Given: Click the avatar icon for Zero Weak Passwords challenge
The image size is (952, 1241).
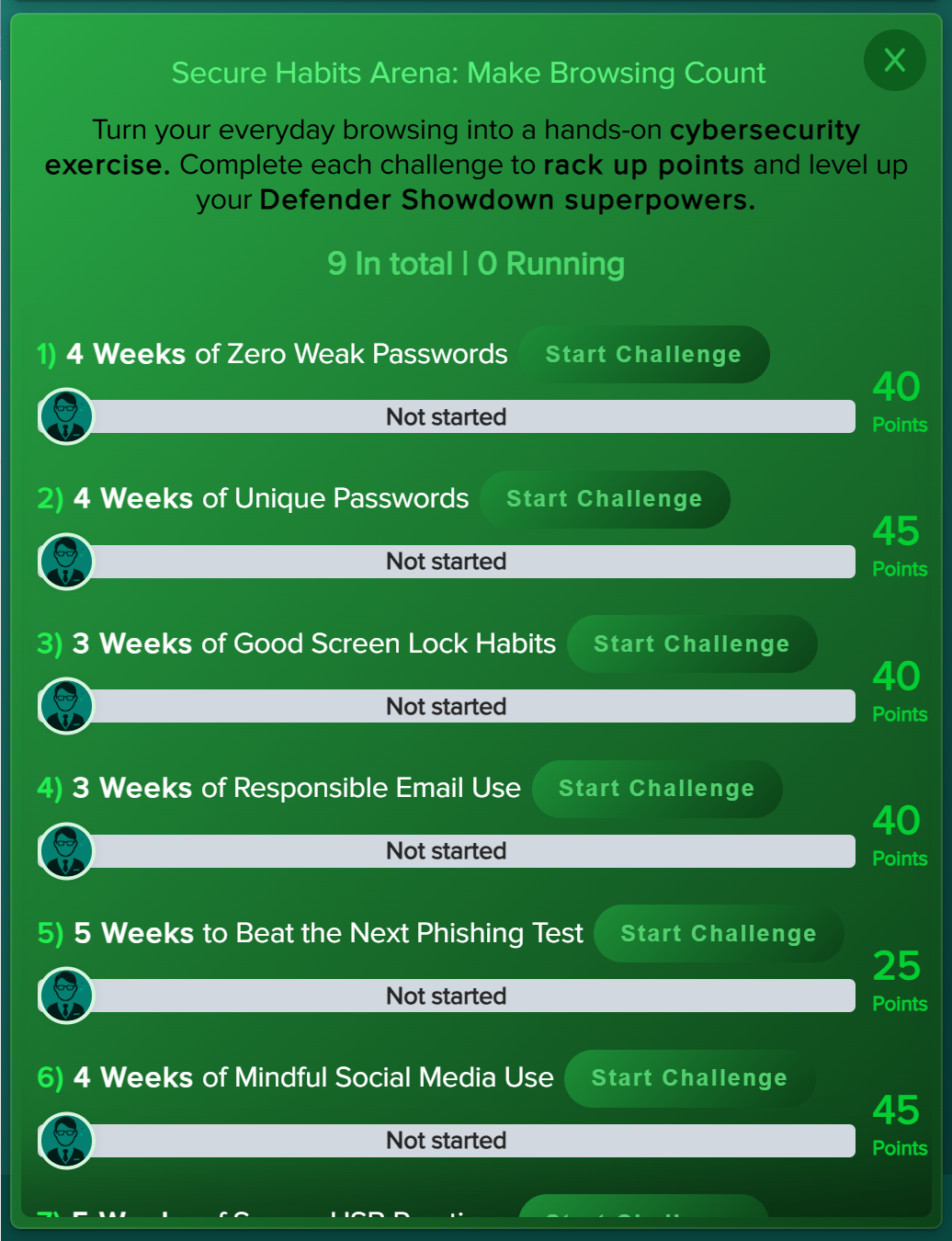Looking at the screenshot, I should click(65, 416).
